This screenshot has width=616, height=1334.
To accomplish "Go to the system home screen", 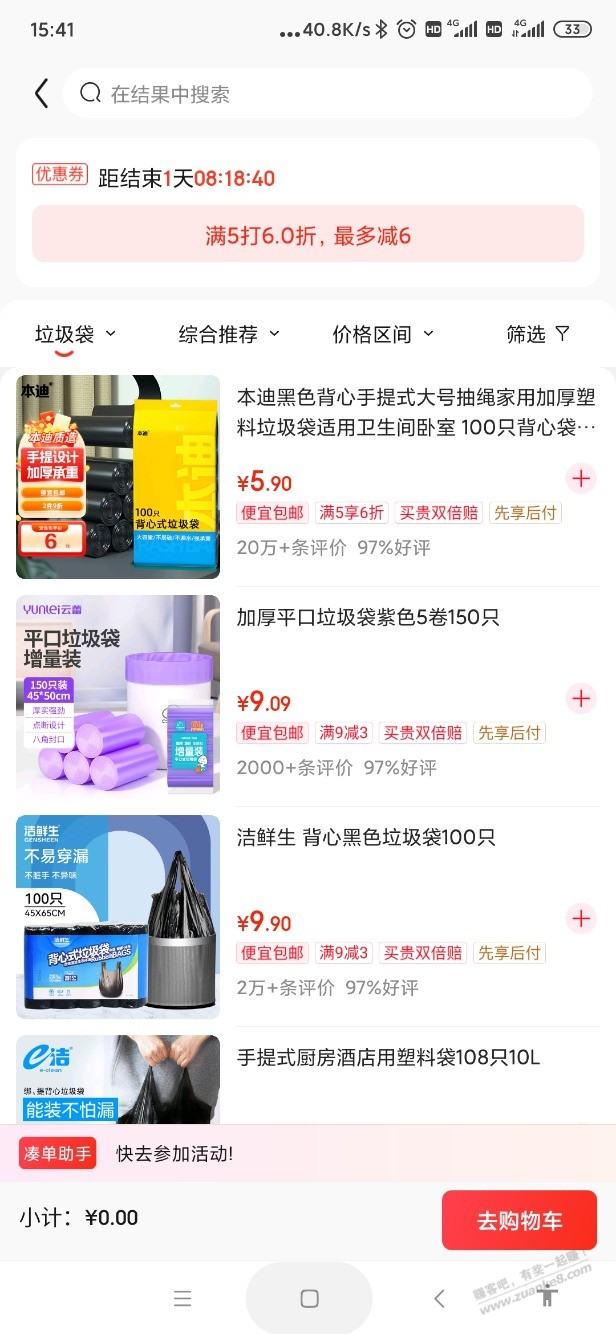I will tap(309, 1298).
